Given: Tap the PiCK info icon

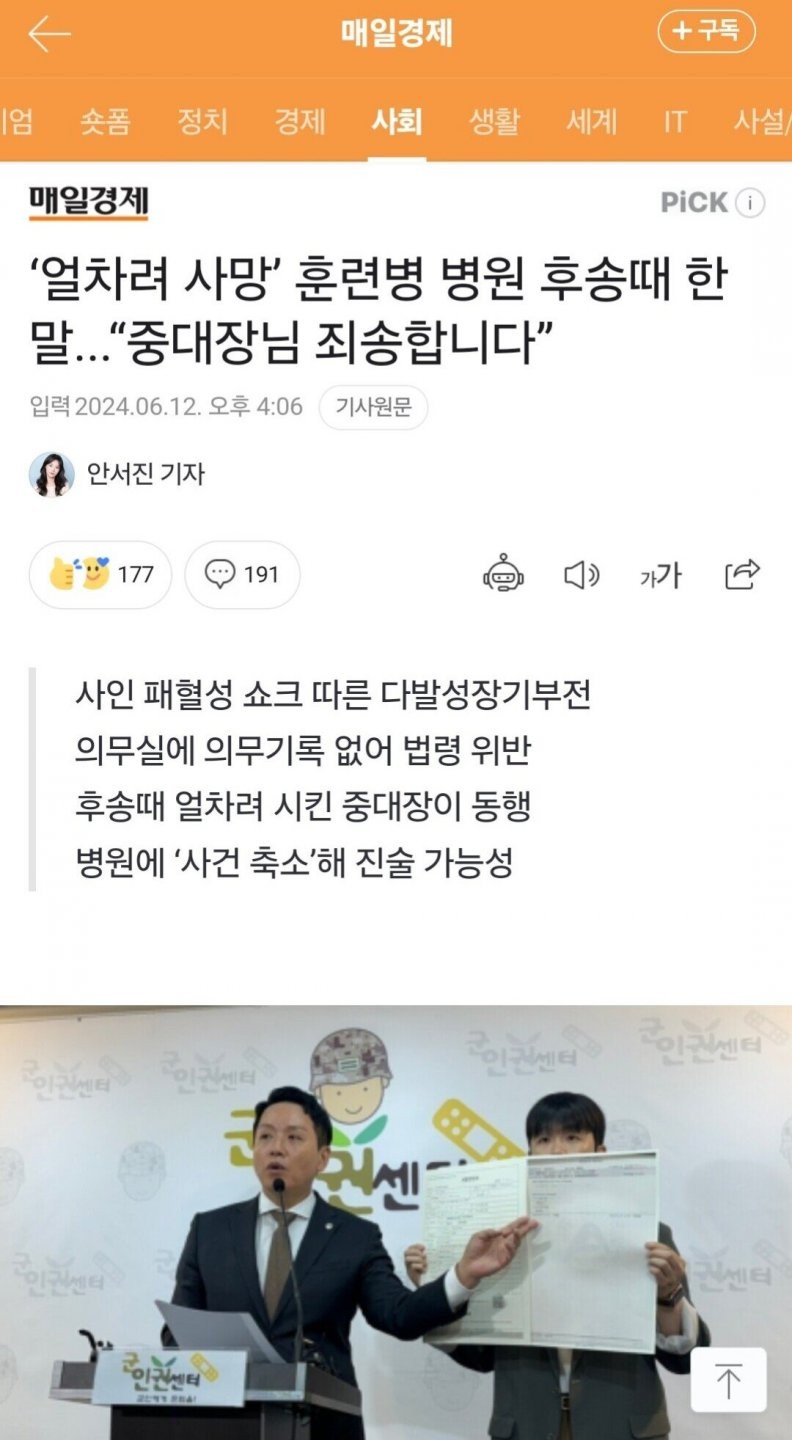Looking at the screenshot, I should [x=750, y=203].
